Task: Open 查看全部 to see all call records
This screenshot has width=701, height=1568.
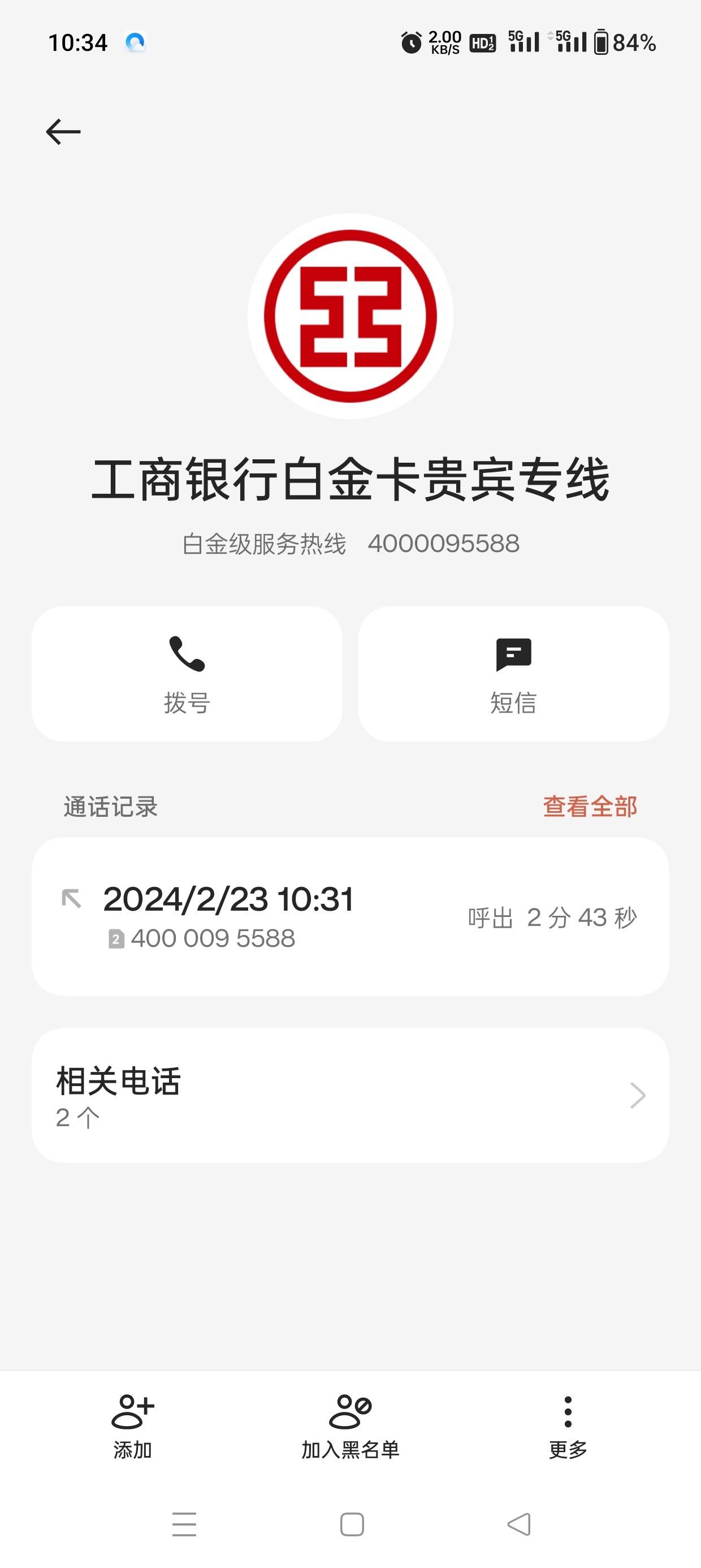Action: [590, 807]
